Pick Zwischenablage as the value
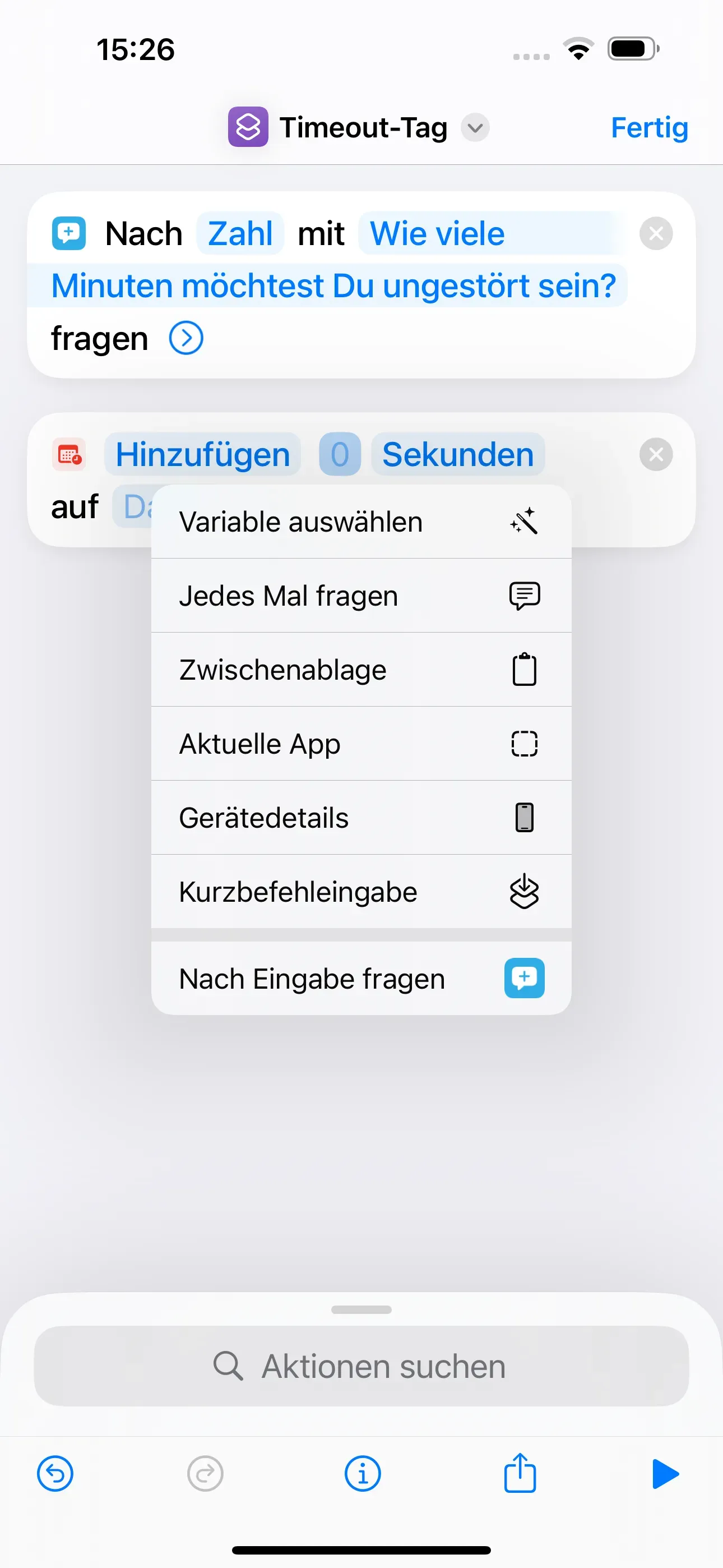The width and height of the screenshot is (723, 1568). click(x=360, y=670)
